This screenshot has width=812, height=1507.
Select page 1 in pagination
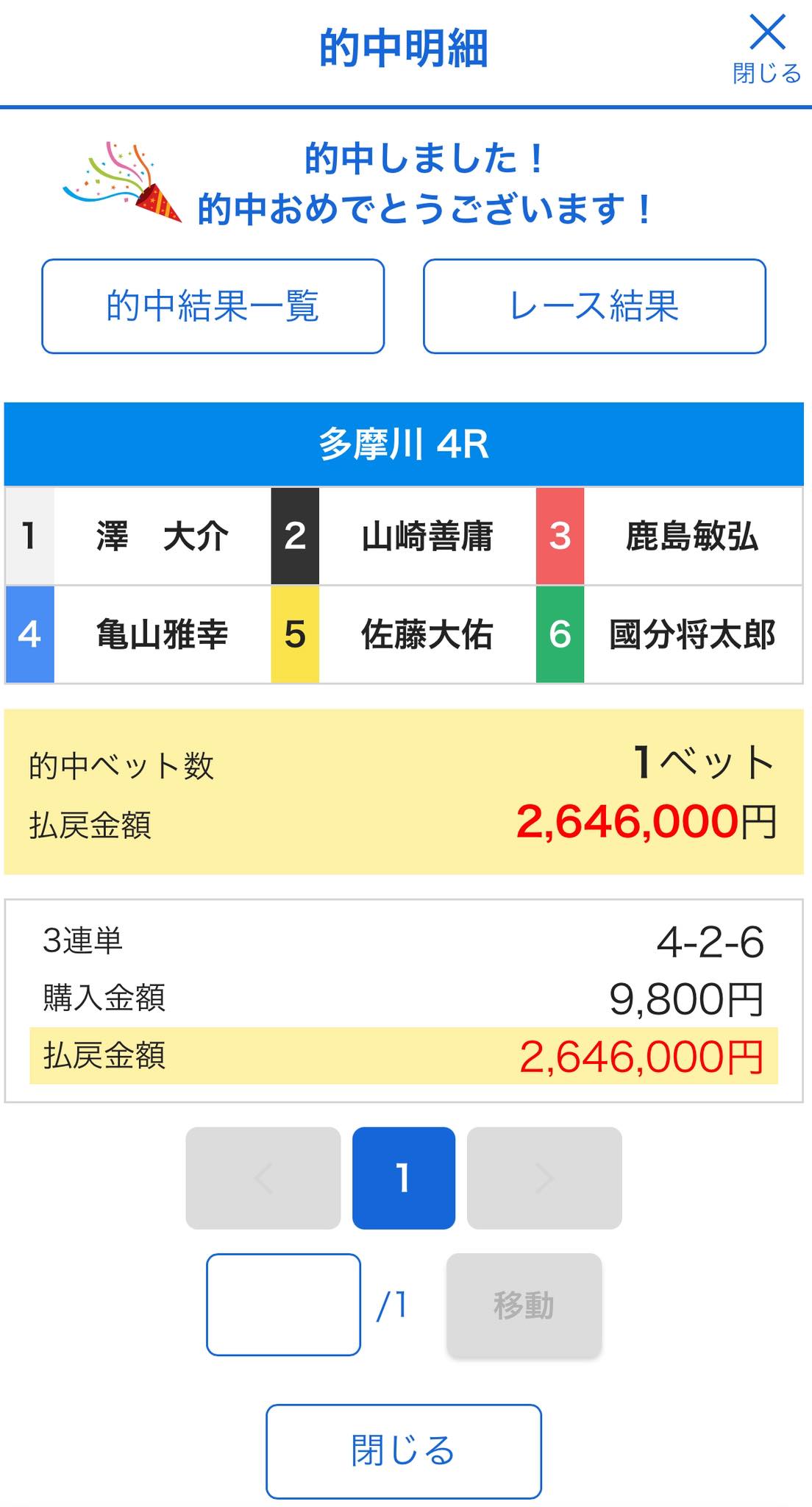click(403, 1178)
